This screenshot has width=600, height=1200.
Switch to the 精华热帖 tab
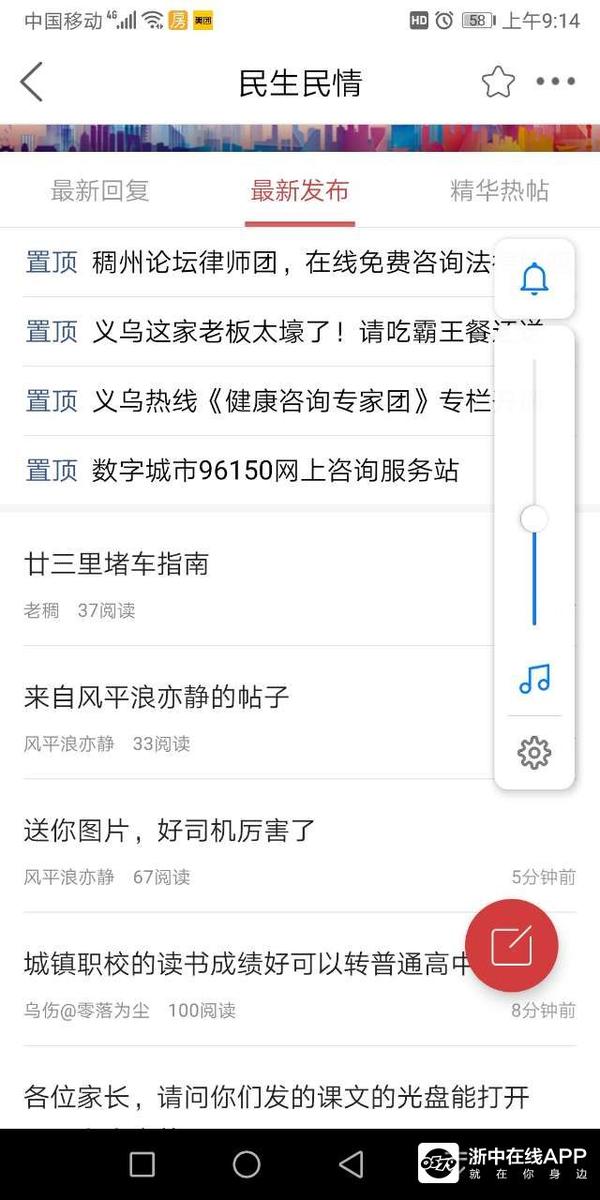point(499,190)
